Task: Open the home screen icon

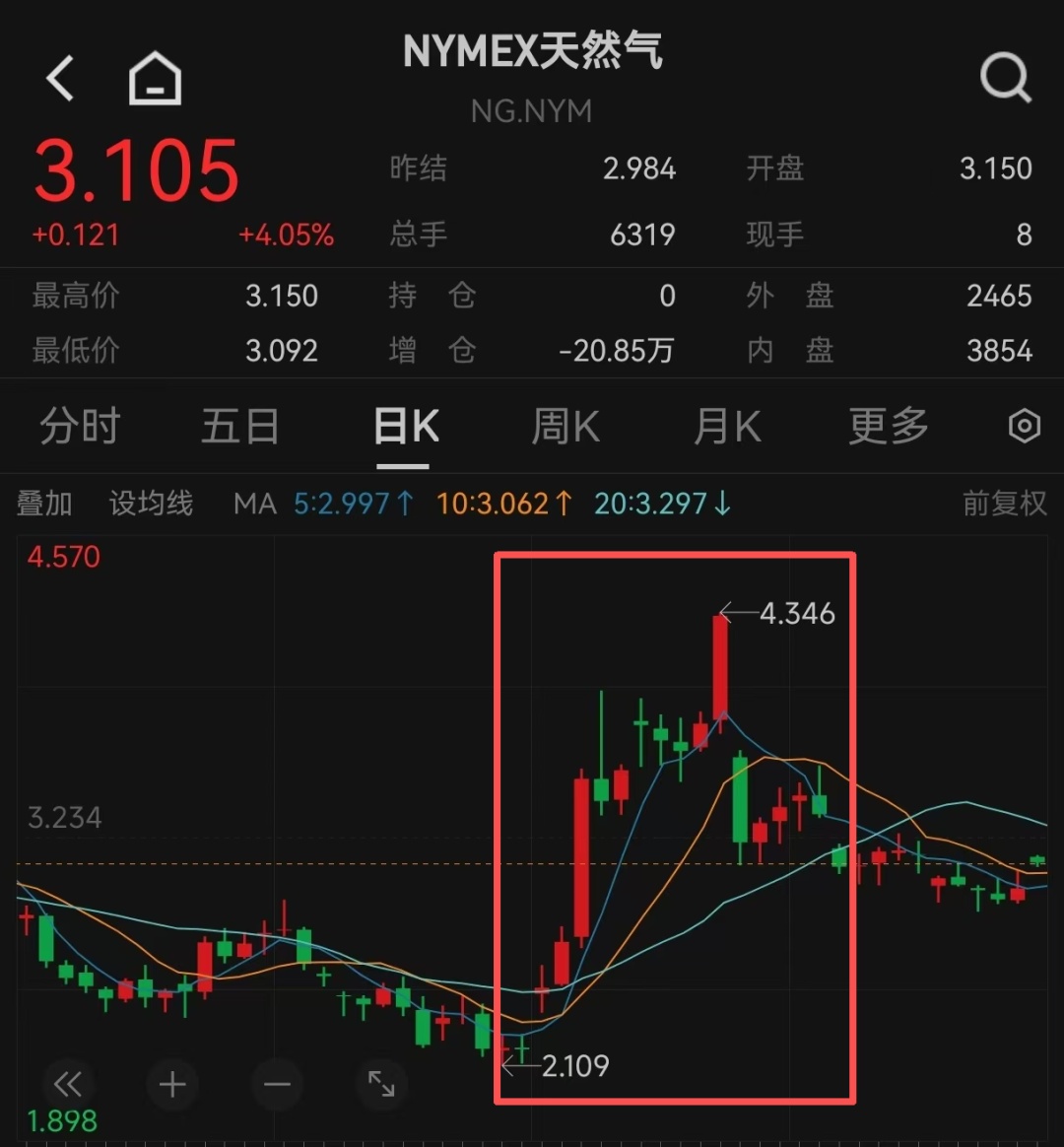Action: pos(154,78)
